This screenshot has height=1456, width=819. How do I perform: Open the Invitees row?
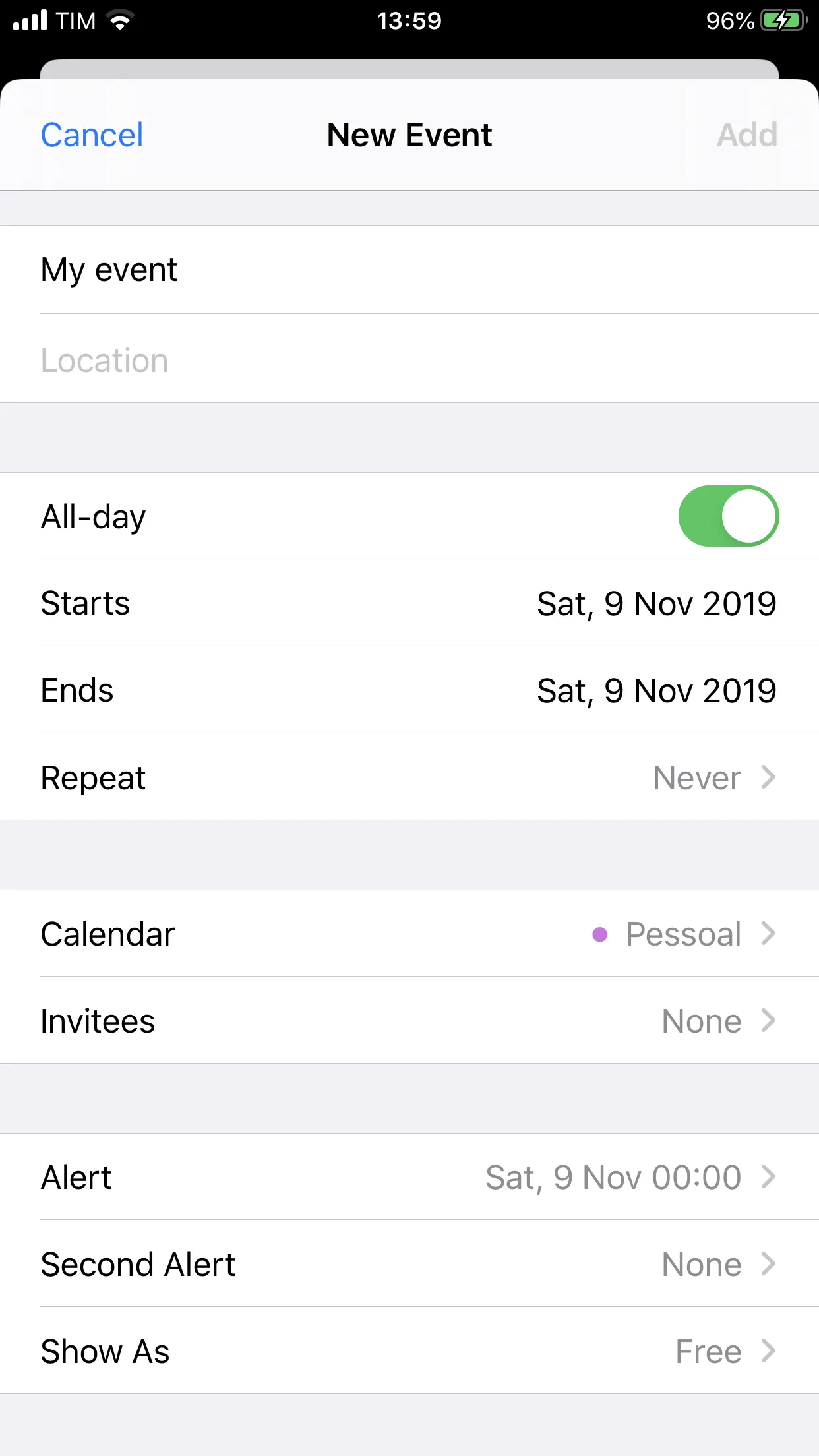(x=409, y=1021)
